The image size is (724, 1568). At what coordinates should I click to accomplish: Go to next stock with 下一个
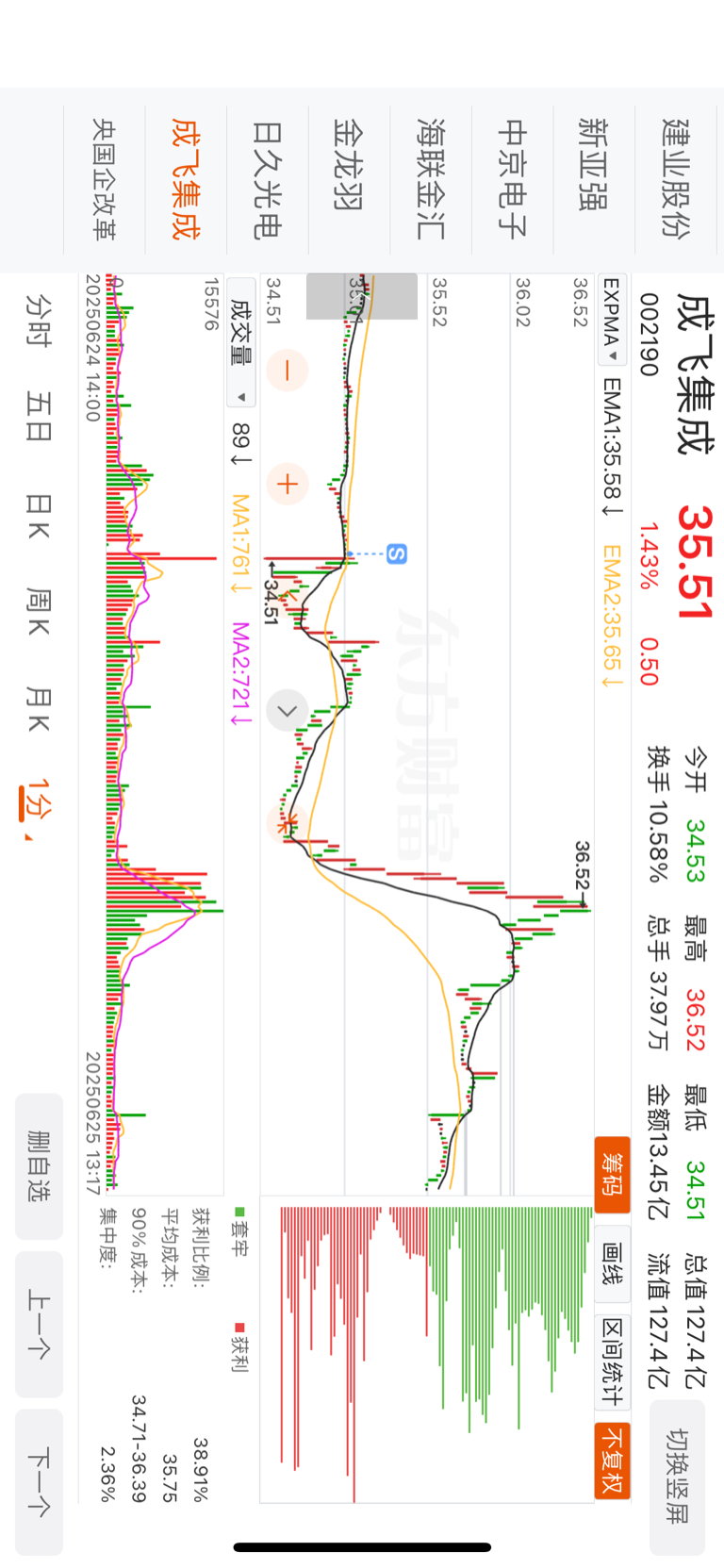tap(40, 1482)
